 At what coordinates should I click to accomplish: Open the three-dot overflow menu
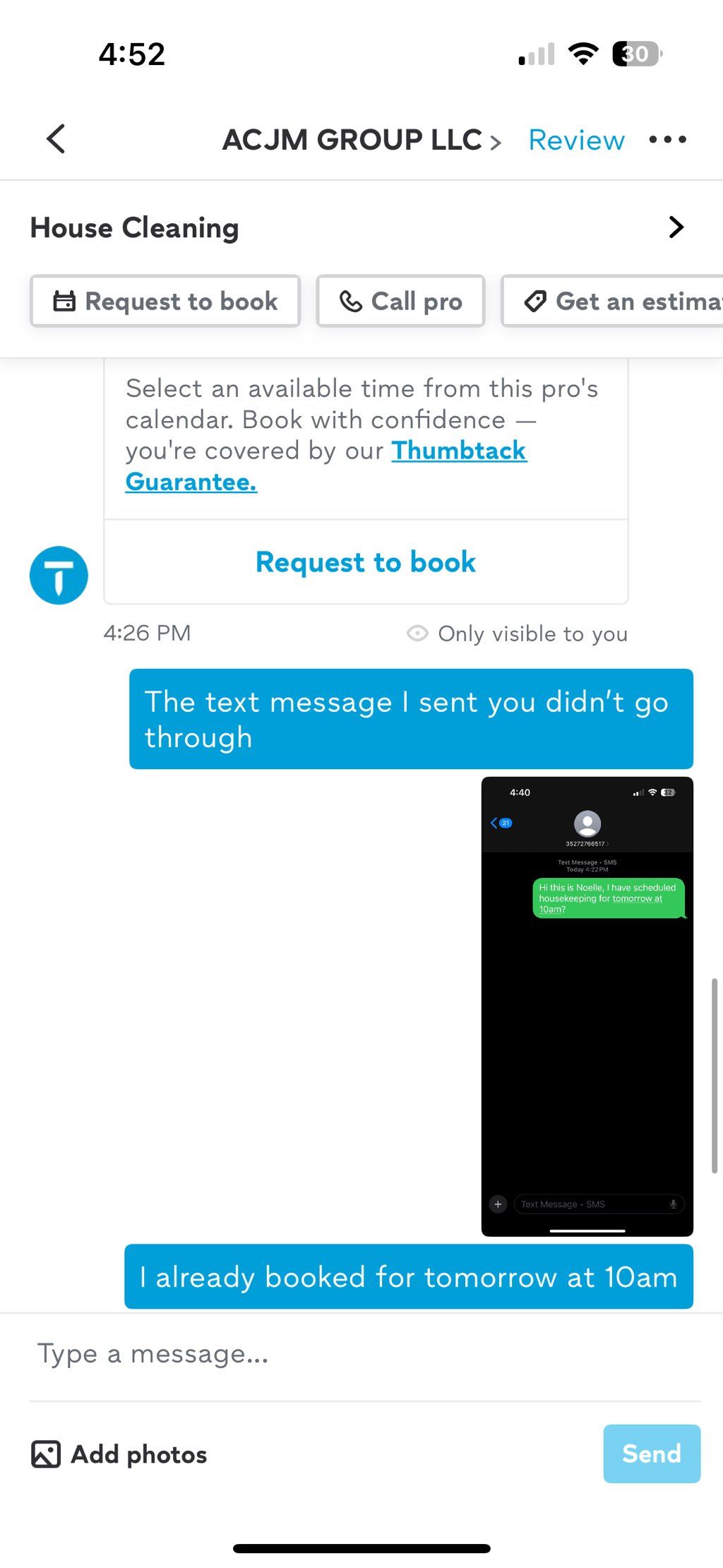pos(667,140)
